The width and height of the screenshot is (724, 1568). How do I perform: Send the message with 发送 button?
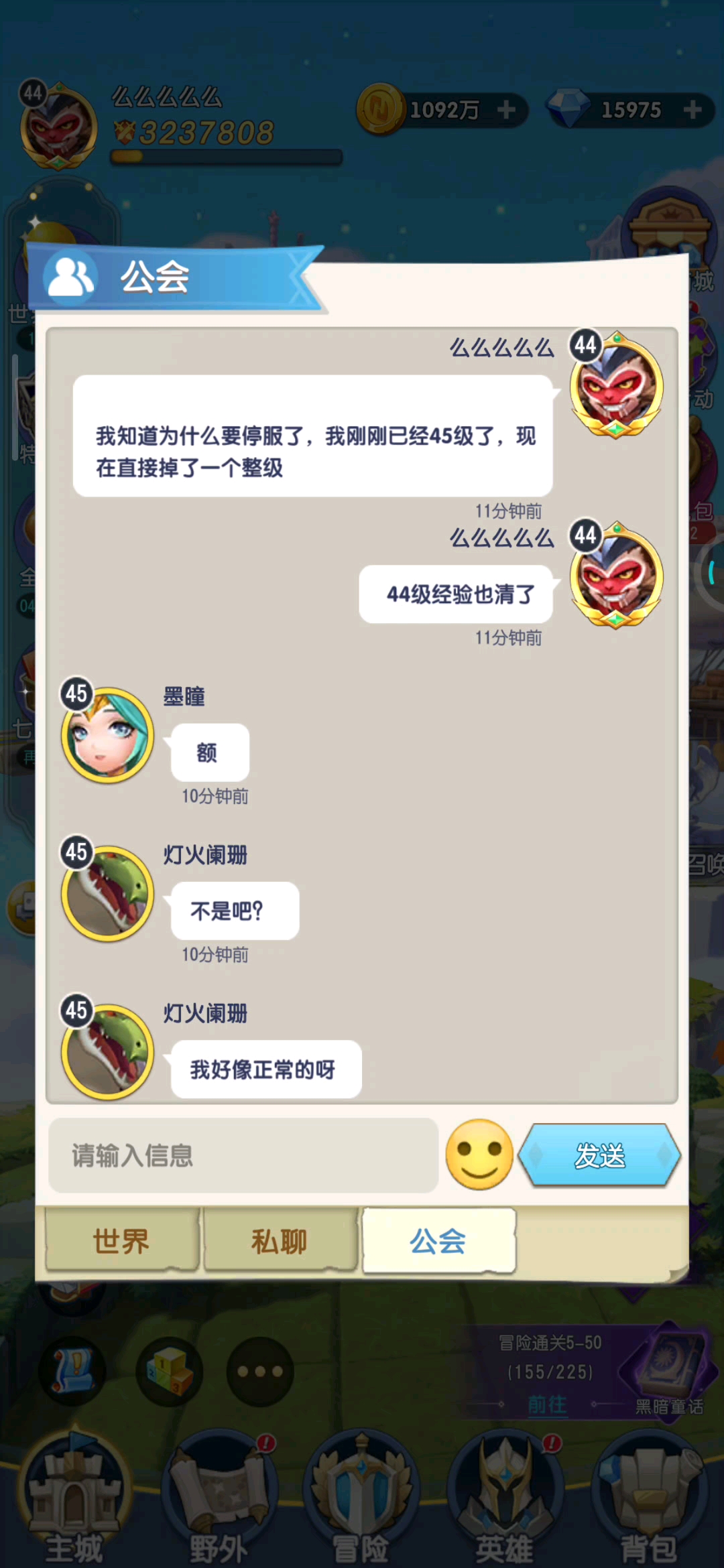pos(599,1155)
